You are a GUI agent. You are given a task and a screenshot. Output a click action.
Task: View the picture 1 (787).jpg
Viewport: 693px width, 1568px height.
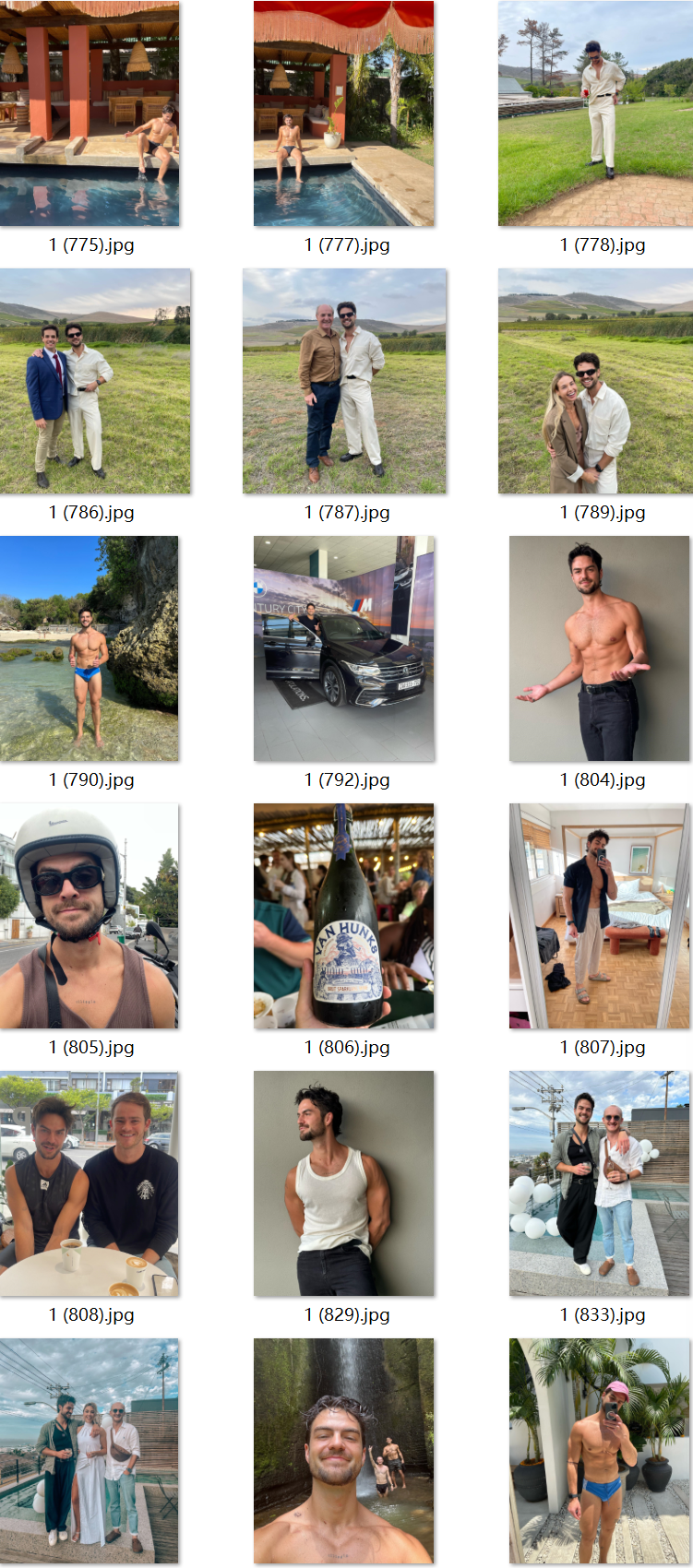pos(344,381)
